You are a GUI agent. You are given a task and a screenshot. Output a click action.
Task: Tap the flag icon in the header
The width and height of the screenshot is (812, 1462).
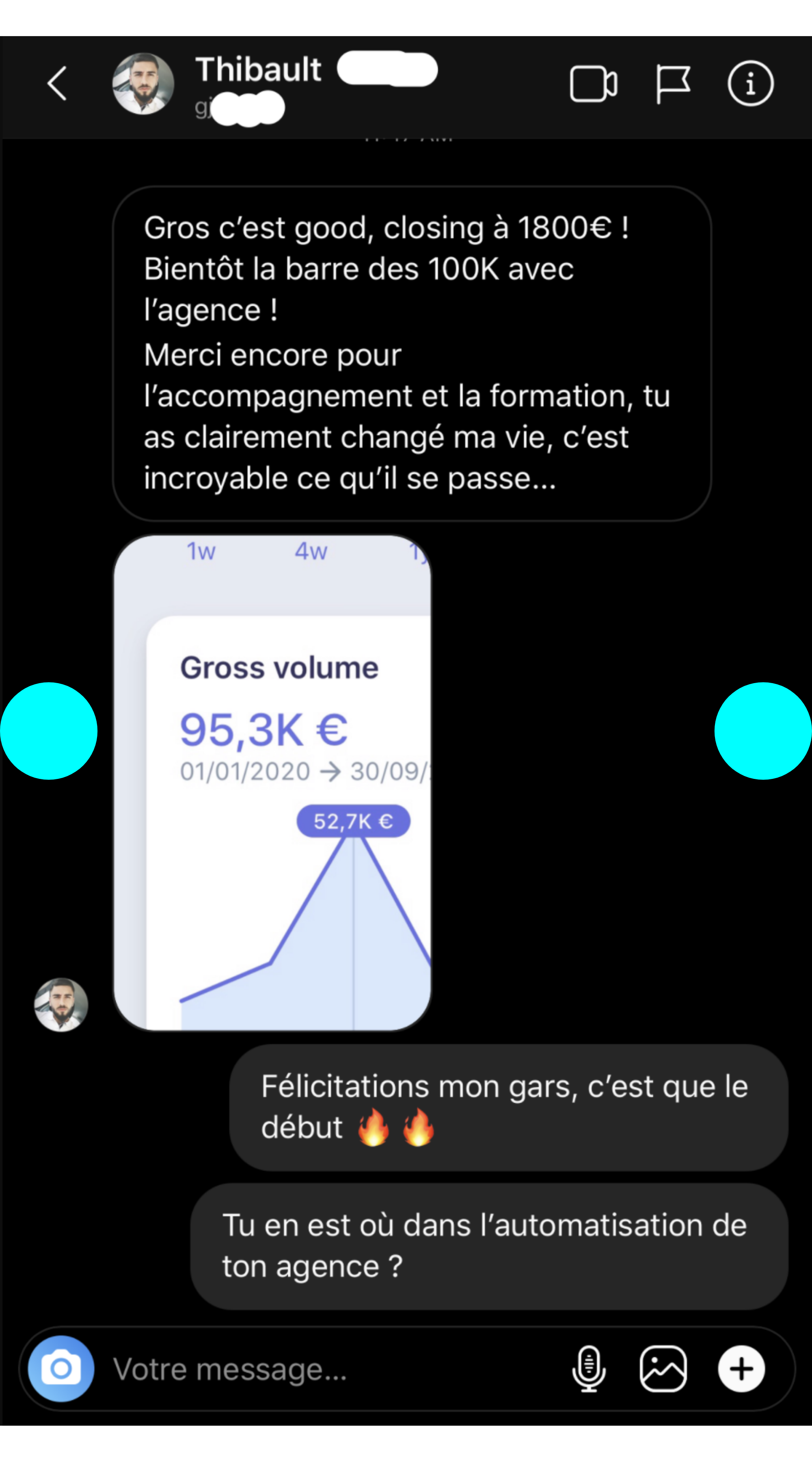click(x=672, y=84)
